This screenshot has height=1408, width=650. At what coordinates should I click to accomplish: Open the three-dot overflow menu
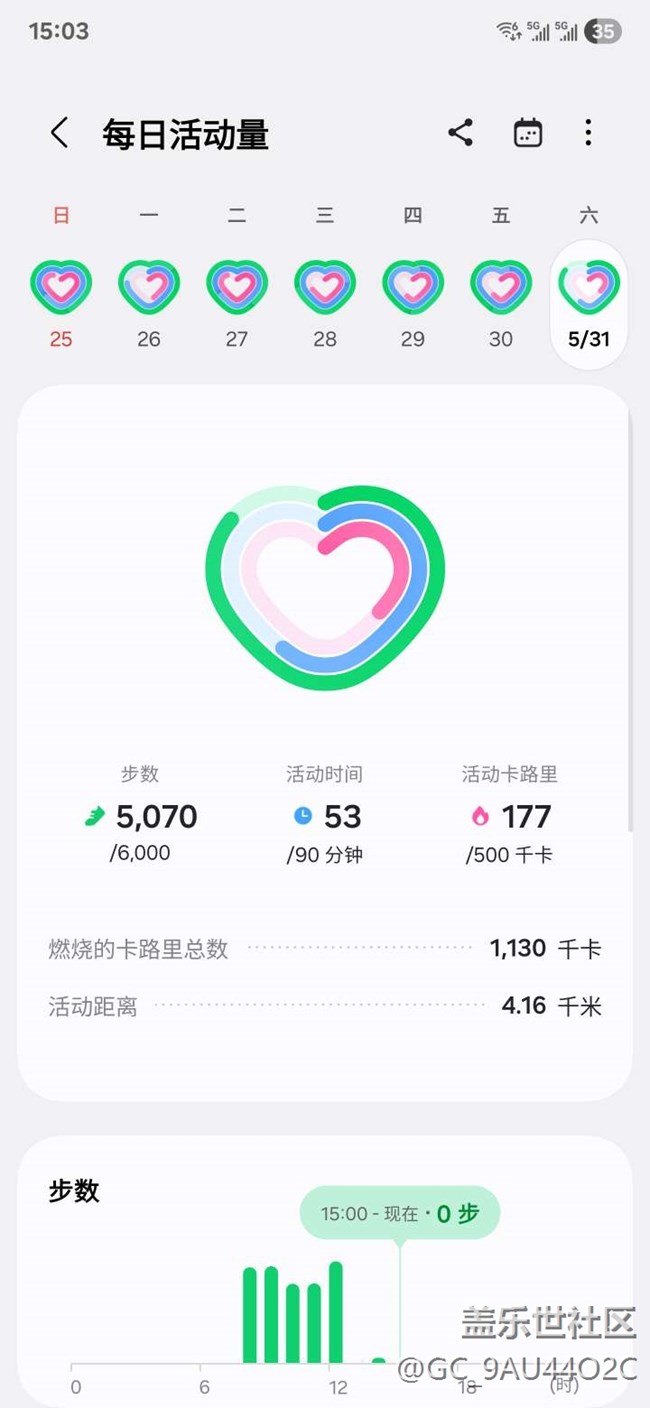tap(588, 133)
